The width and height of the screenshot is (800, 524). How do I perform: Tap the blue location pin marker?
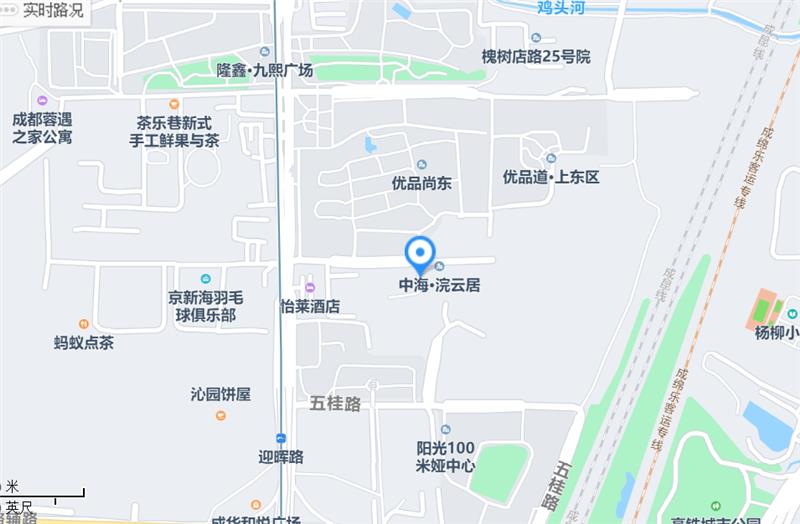click(420, 251)
